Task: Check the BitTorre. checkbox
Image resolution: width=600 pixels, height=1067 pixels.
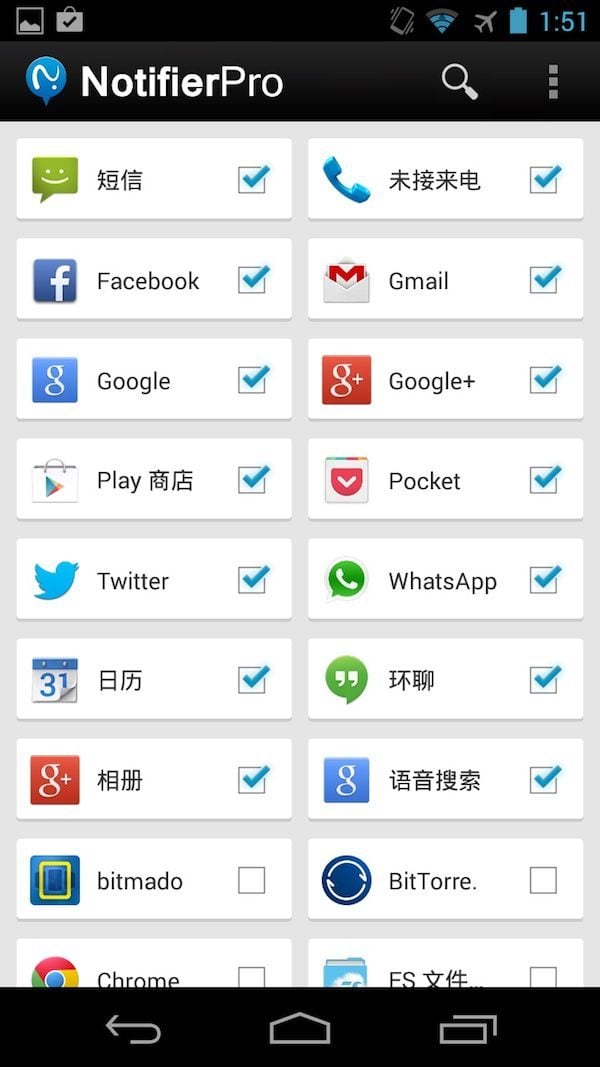Action: 544,880
